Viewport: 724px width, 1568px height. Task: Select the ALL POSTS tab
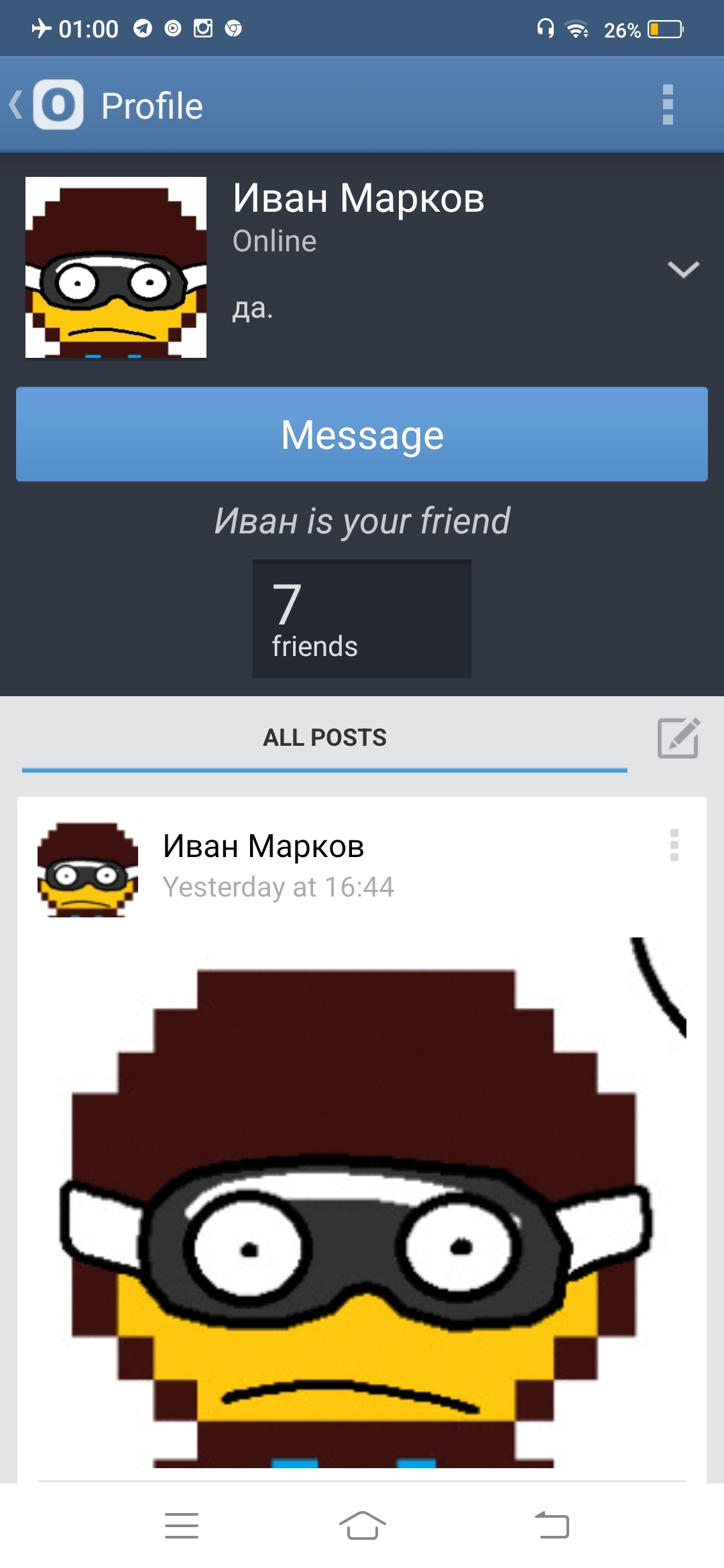pyautogui.click(x=324, y=738)
